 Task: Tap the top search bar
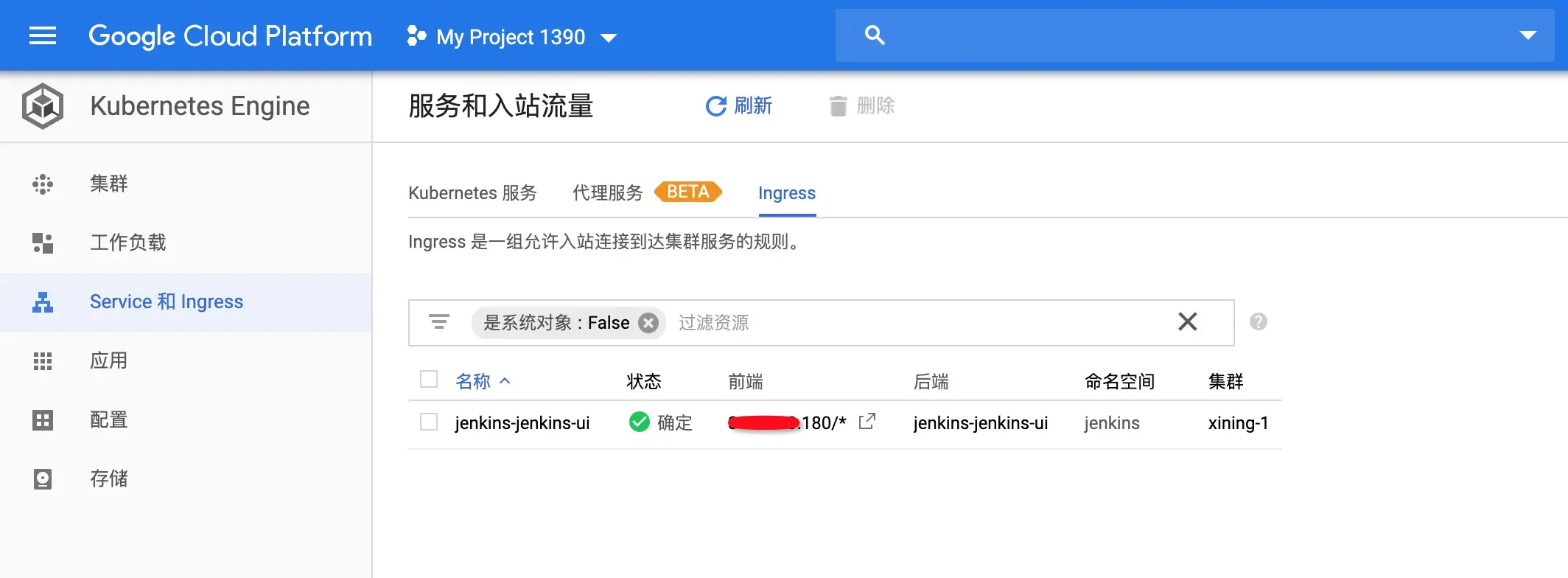(1179, 35)
